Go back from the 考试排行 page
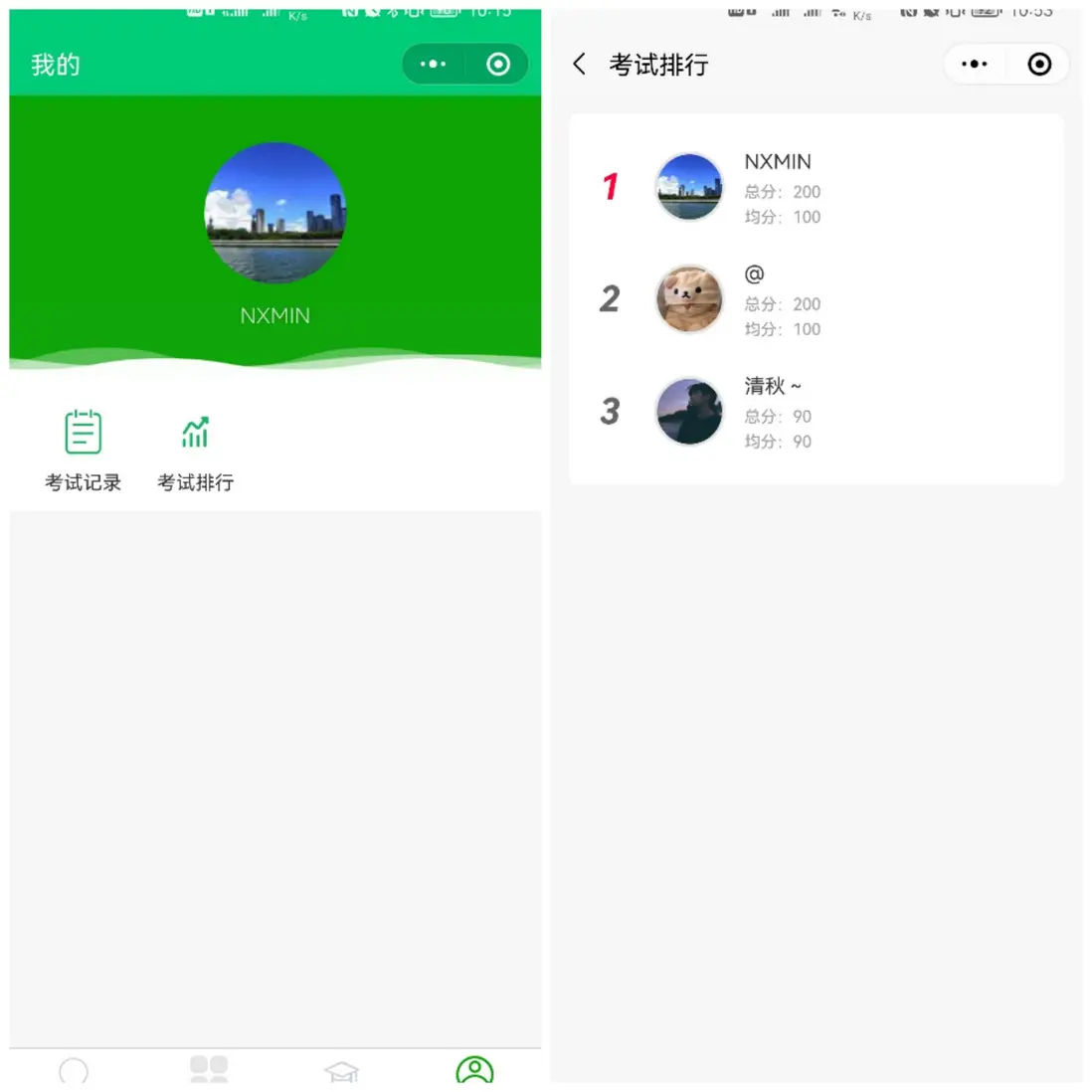1092x1092 pixels. (580, 65)
